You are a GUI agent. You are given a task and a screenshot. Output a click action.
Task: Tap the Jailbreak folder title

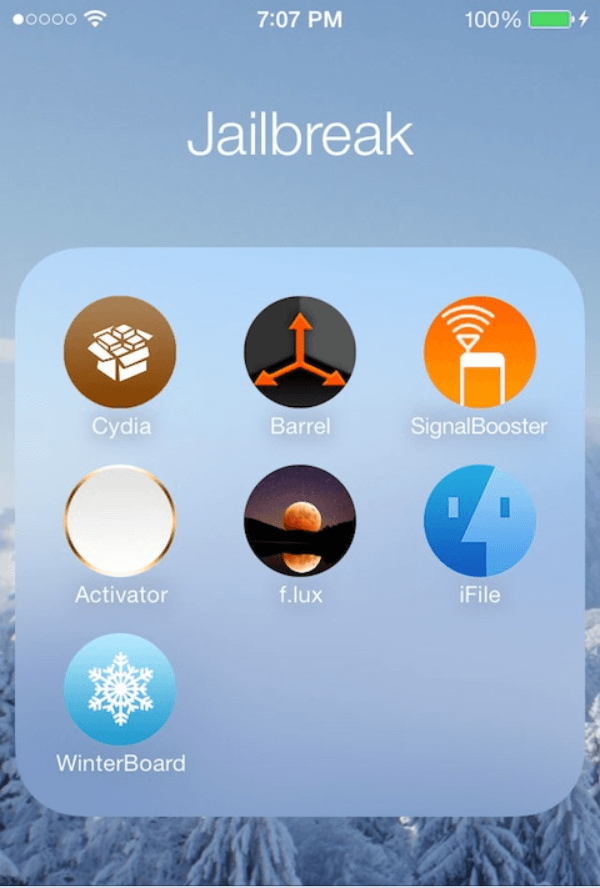300,136
